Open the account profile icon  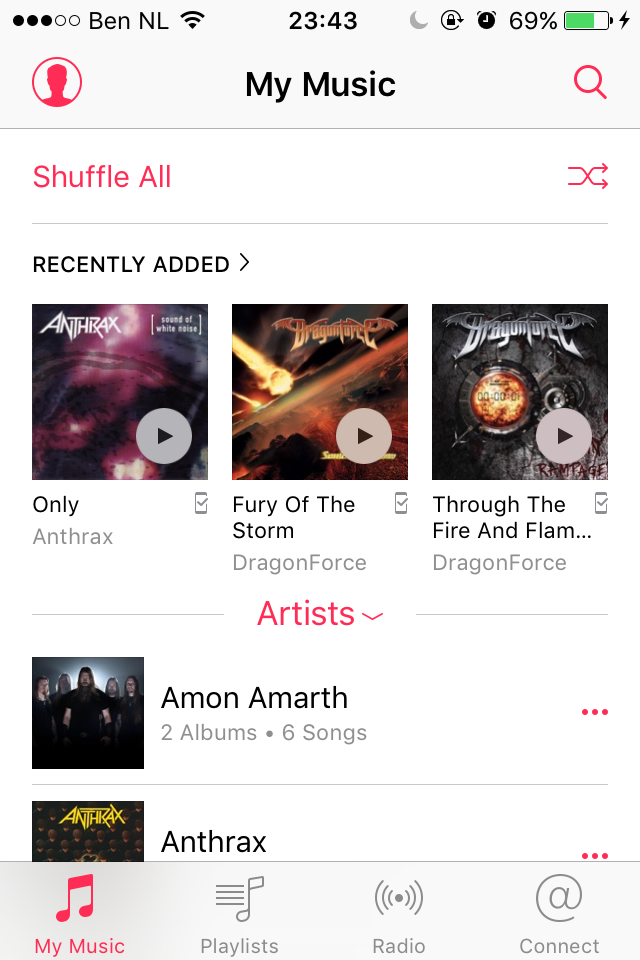[x=57, y=82]
